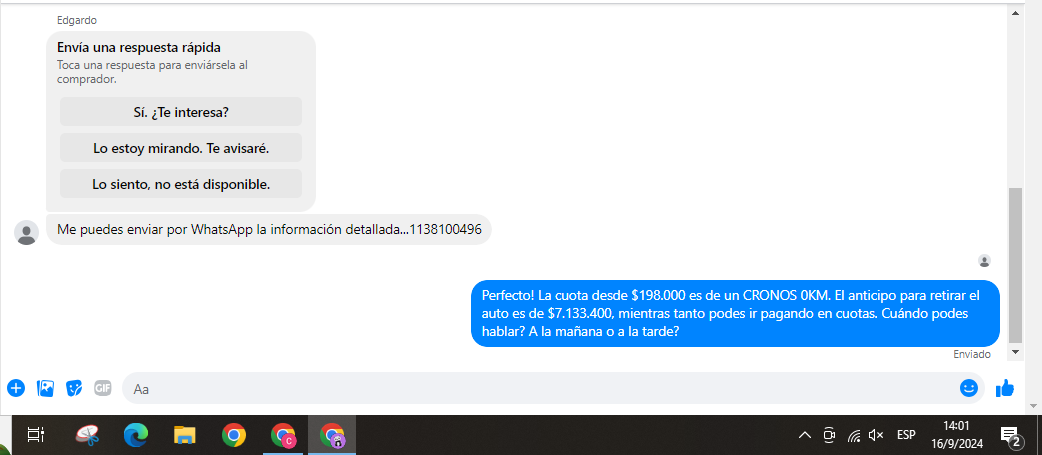
Task: Open more actions with the plus icon
Action: click(16, 388)
